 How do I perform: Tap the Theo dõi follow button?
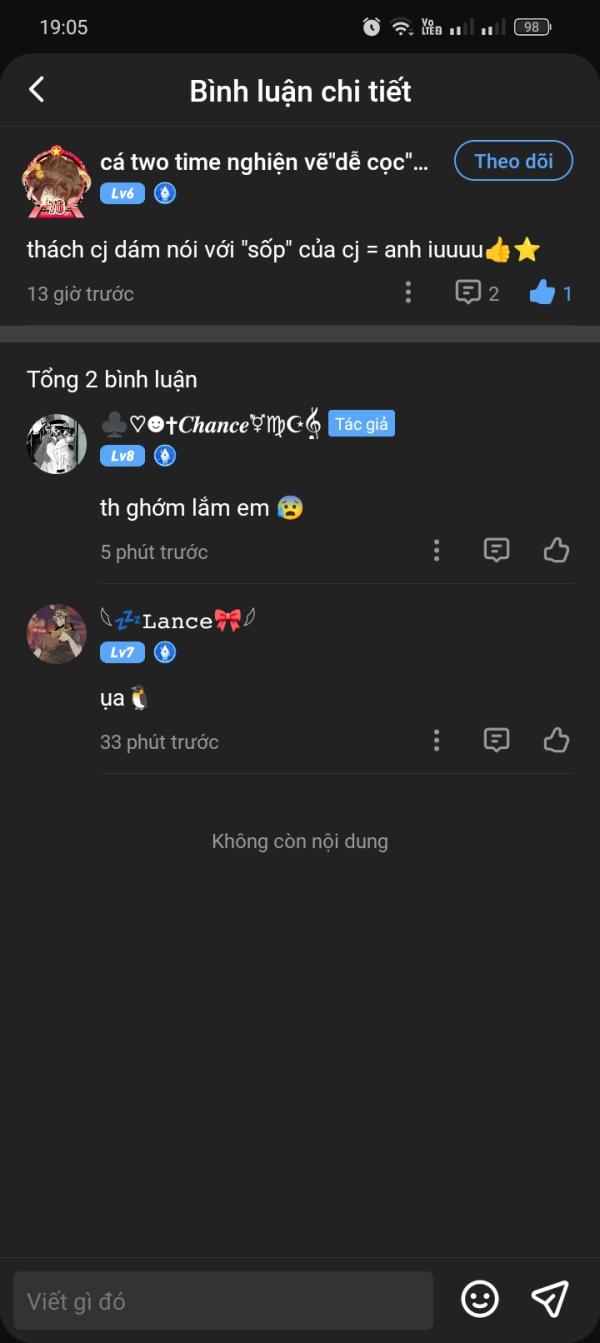(513, 161)
